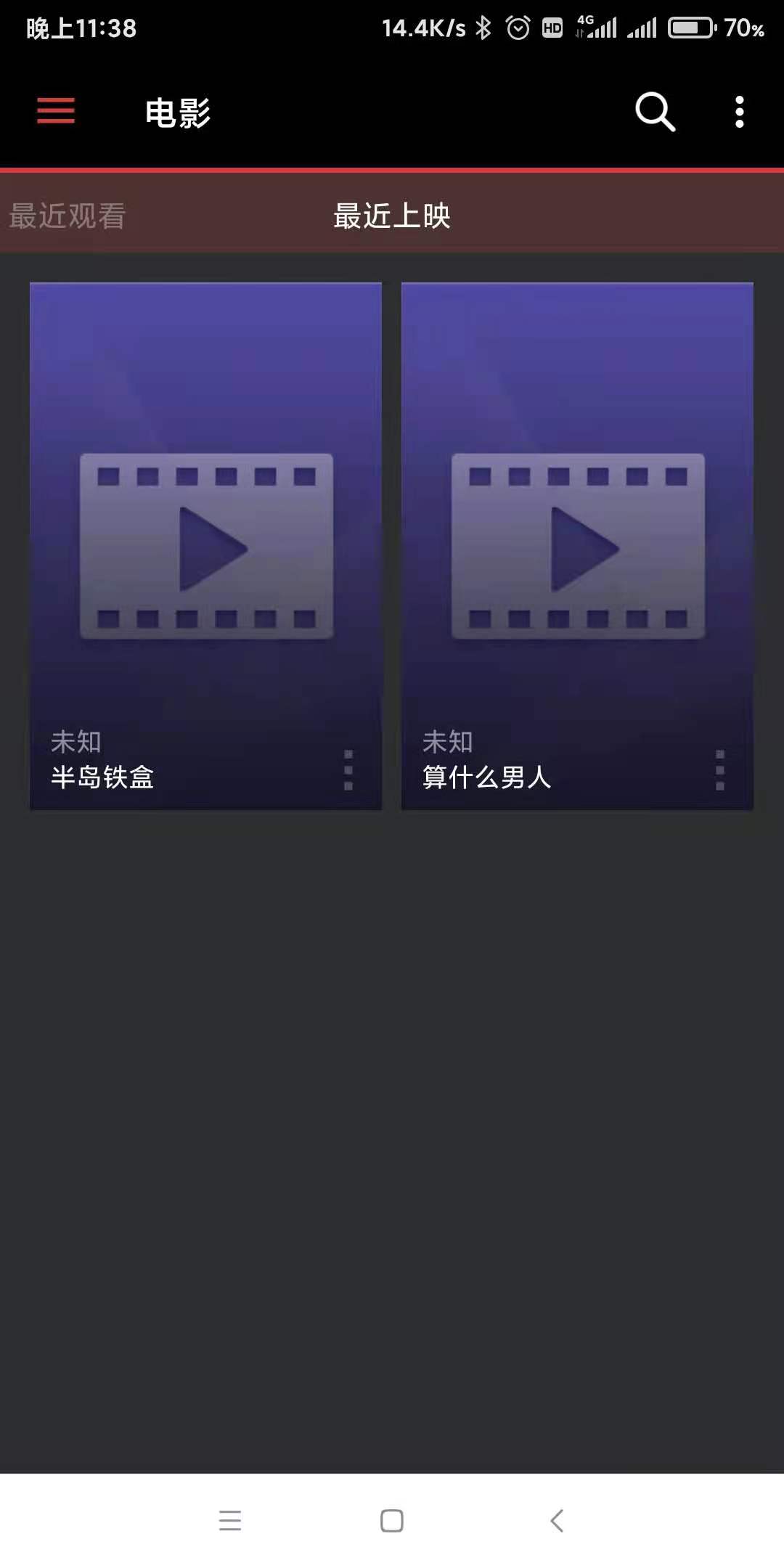784x1568 pixels.
Task: Click the play icon on 半岛铁盒 thumbnail
Action: click(x=205, y=548)
